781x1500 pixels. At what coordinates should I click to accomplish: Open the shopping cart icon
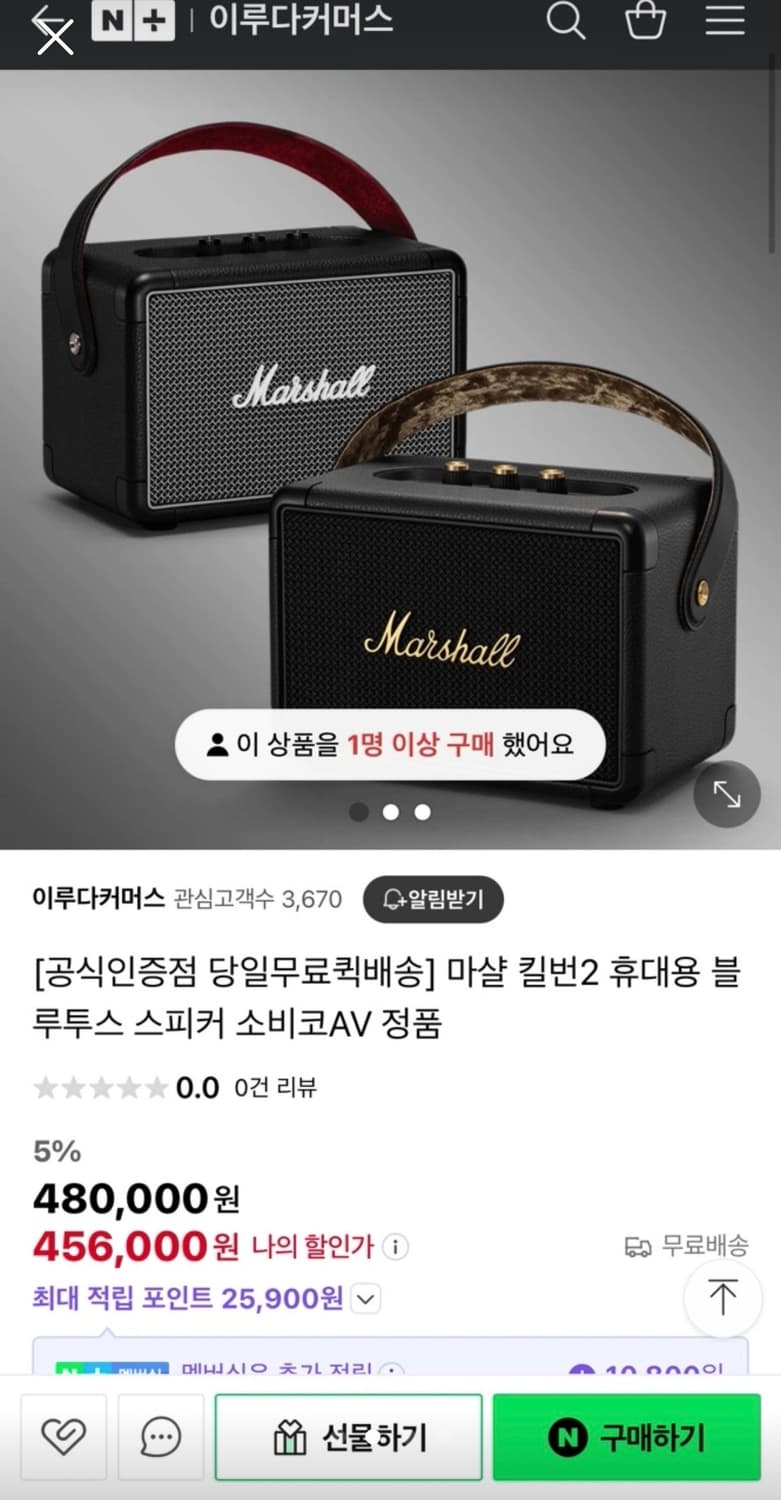pyautogui.click(x=645, y=22)
